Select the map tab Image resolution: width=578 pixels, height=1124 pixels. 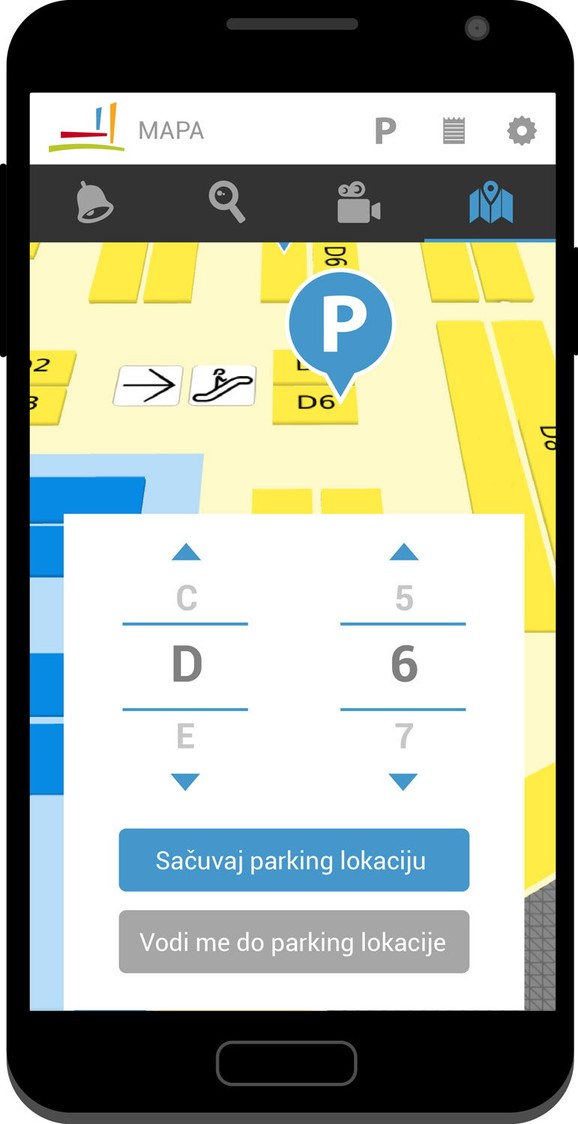[x=491, y=202]
